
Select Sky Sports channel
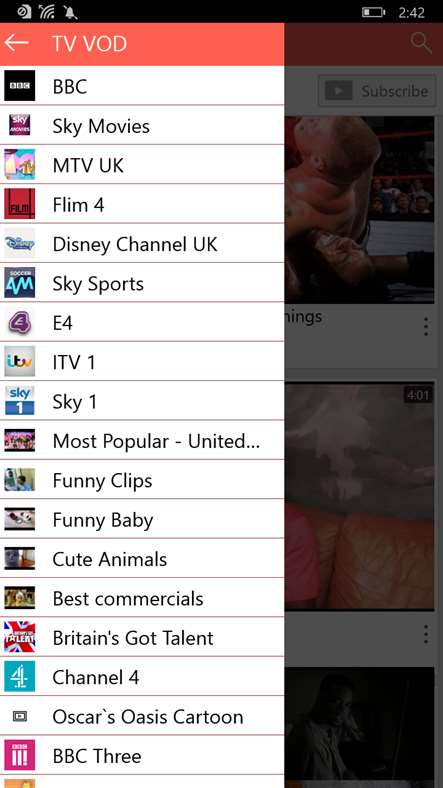142,283
